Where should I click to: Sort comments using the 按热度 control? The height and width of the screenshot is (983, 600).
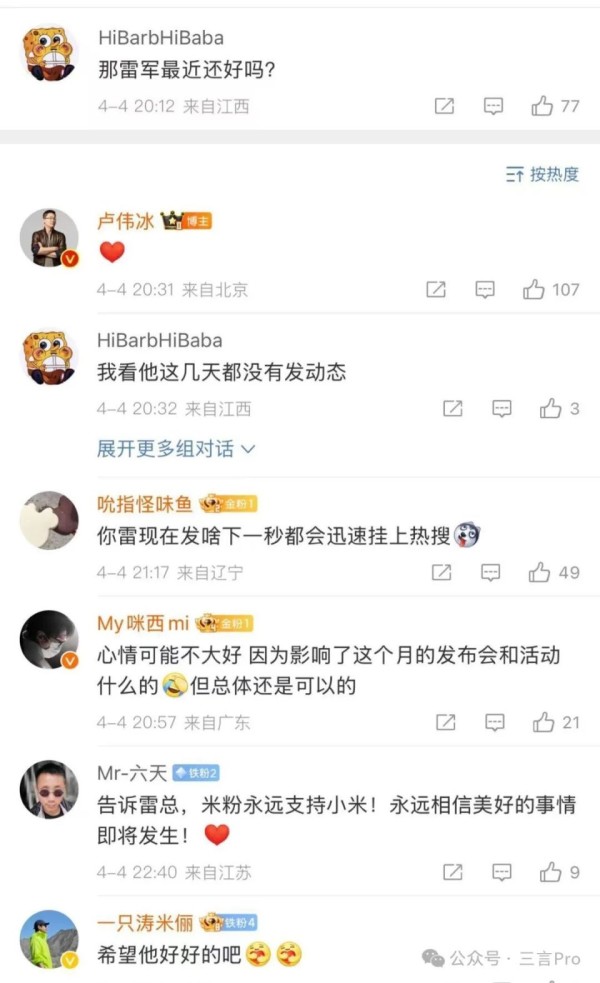click(x=543, y=175)
